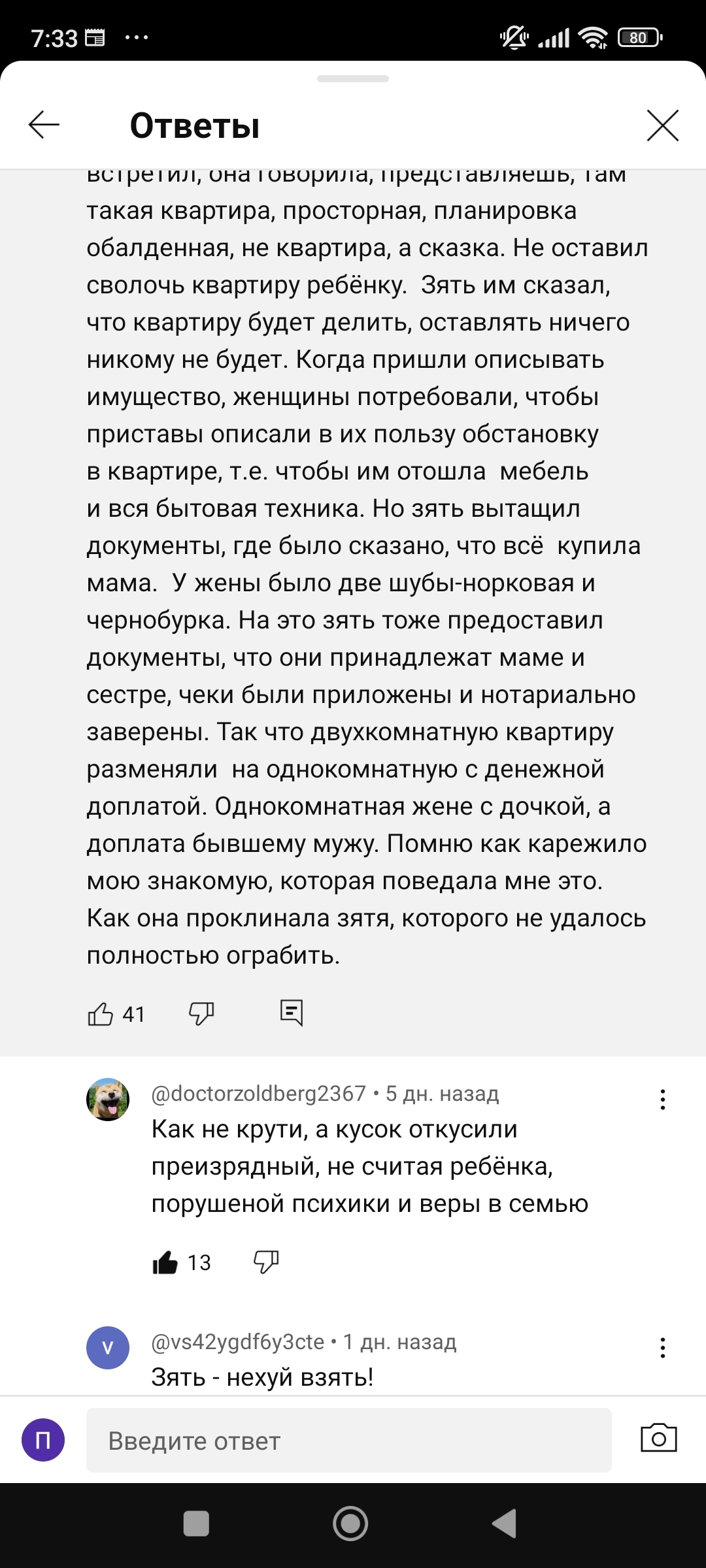The image size is (706, 1568).
Task: Open options menu for @vs42ygdf6y3cte's reply
Action: pos(663,1348)
